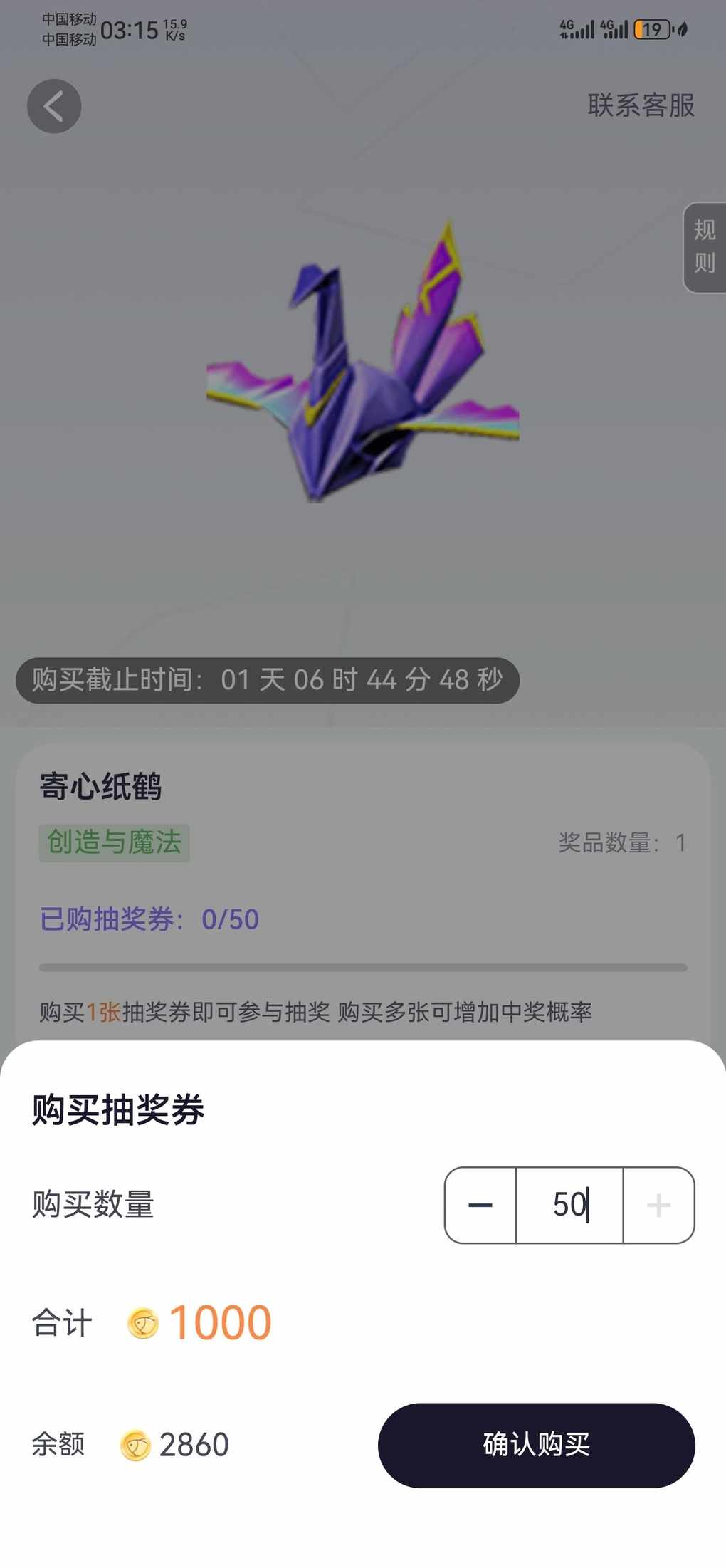Go back using the top-left arrow

(54, 106)
